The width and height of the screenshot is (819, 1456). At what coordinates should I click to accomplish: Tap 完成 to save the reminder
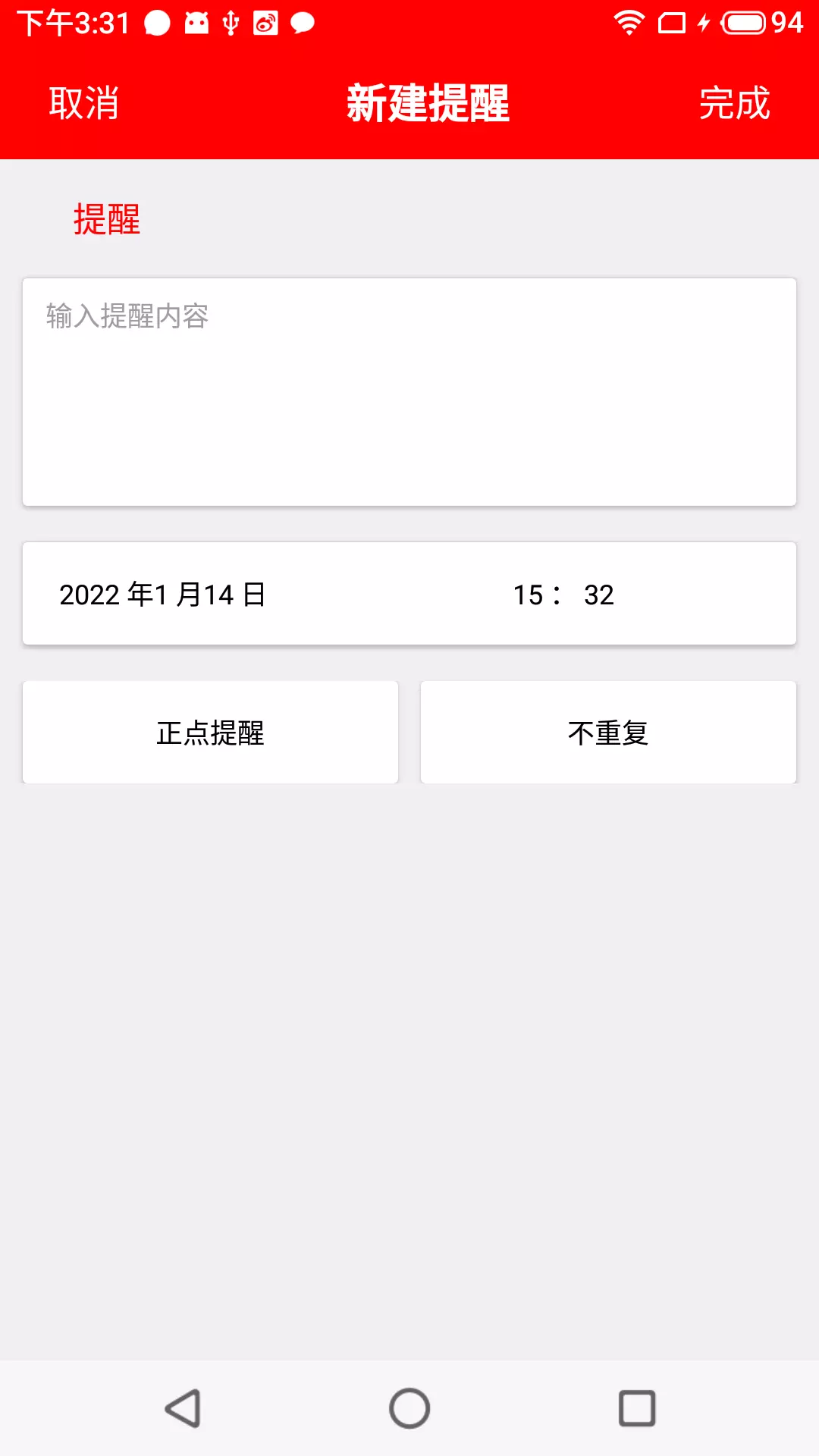point(734,103)
